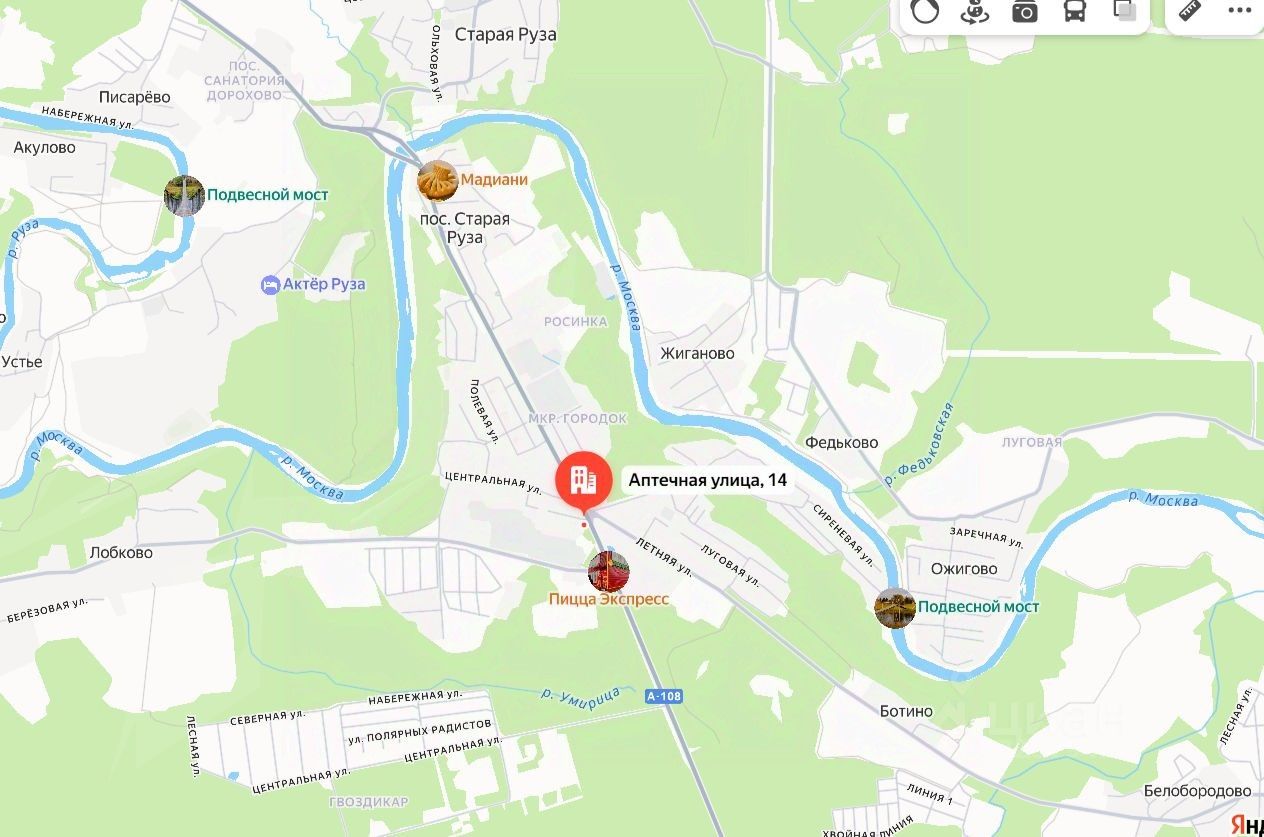Enable street panoramas view
1264x837 pixels.
pyautogui.click(x=975, y=11)
